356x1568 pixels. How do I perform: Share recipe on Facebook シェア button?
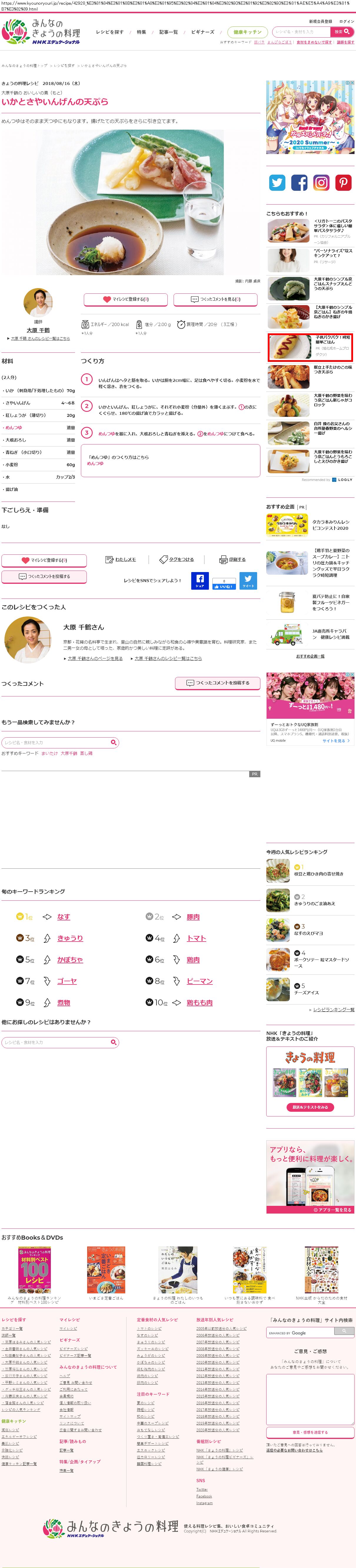pos(200,580)
